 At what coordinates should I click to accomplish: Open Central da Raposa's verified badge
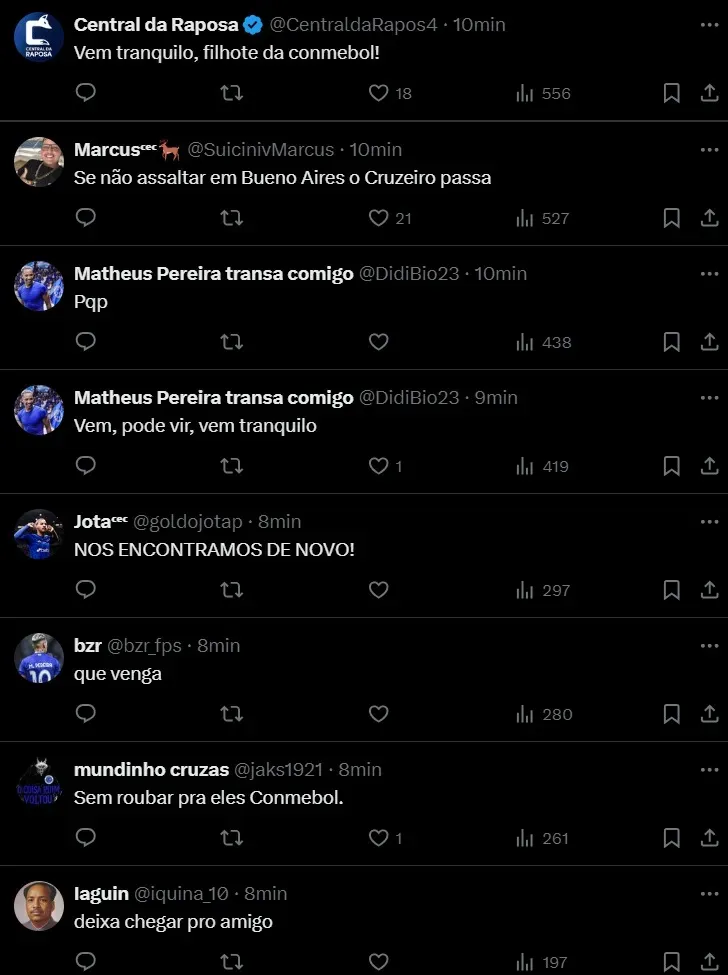255,24
